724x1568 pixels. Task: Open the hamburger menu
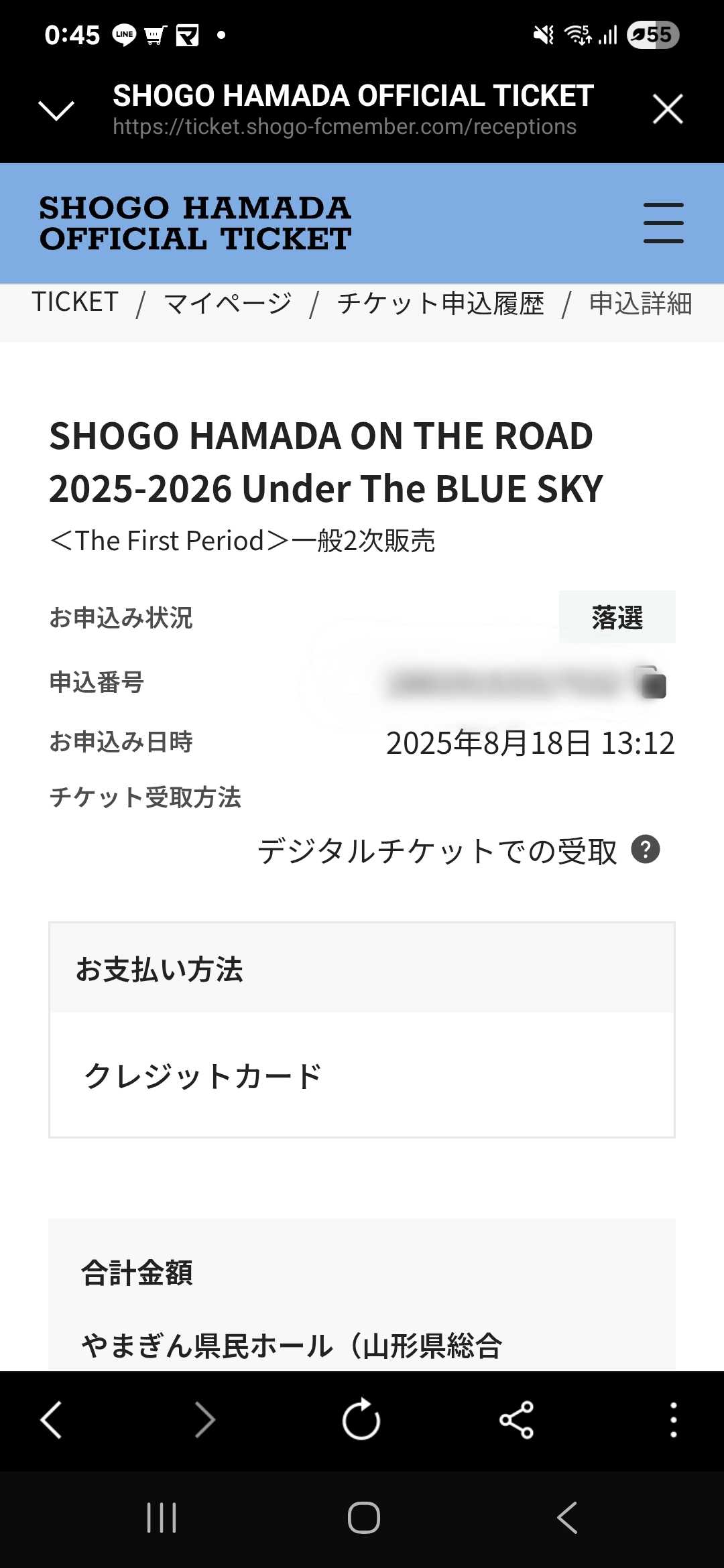pos(663,223)
